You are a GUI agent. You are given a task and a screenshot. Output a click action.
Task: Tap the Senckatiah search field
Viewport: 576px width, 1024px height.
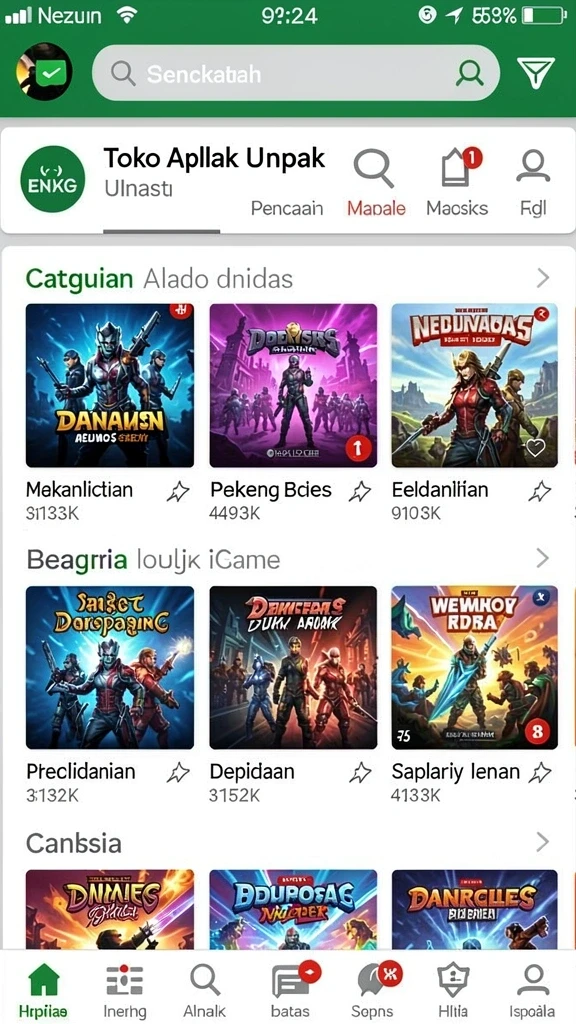(x=296, y=73)
